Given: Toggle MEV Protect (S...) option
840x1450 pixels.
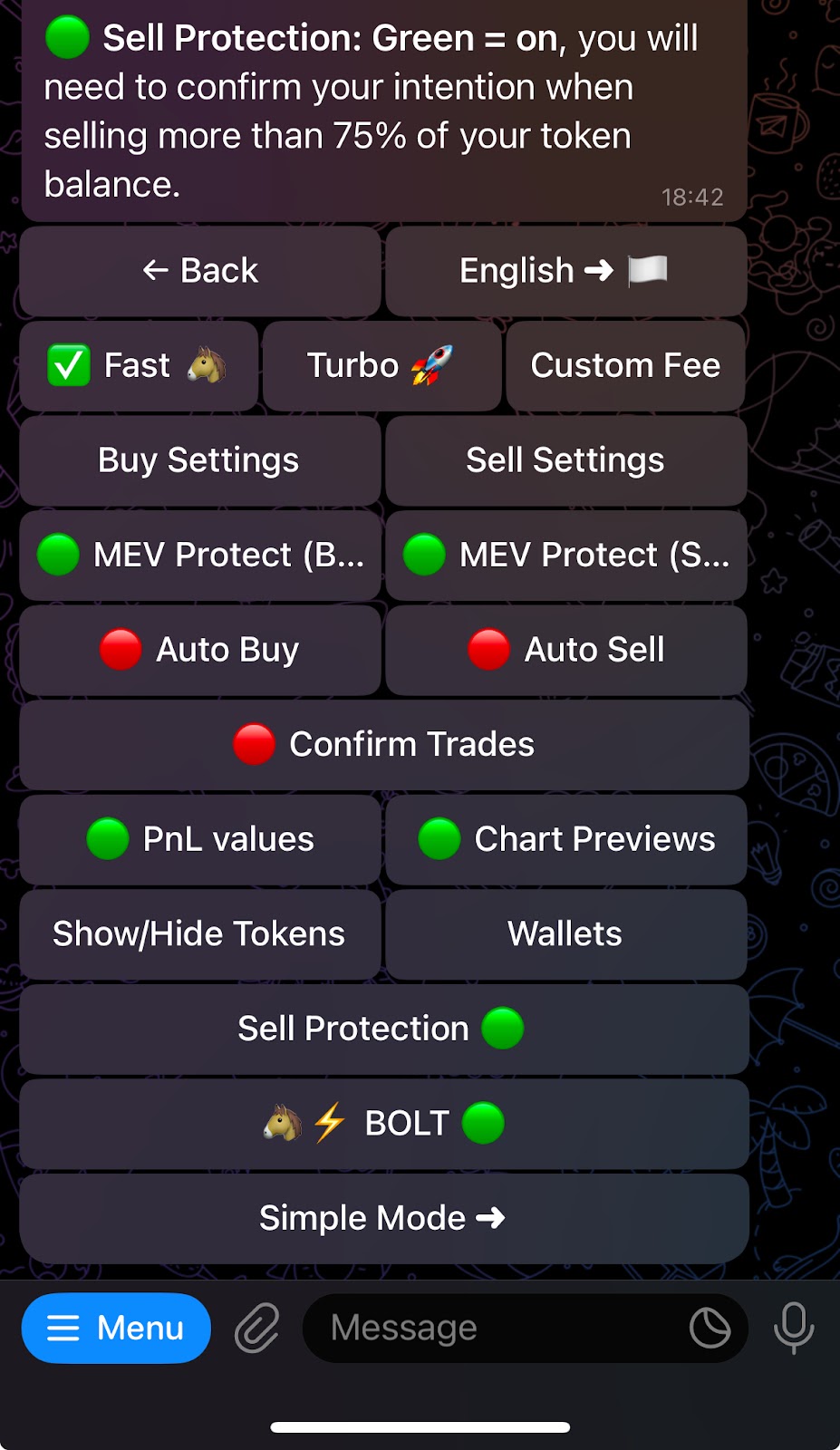Looking at the screenshot, I should click(565, 556).
